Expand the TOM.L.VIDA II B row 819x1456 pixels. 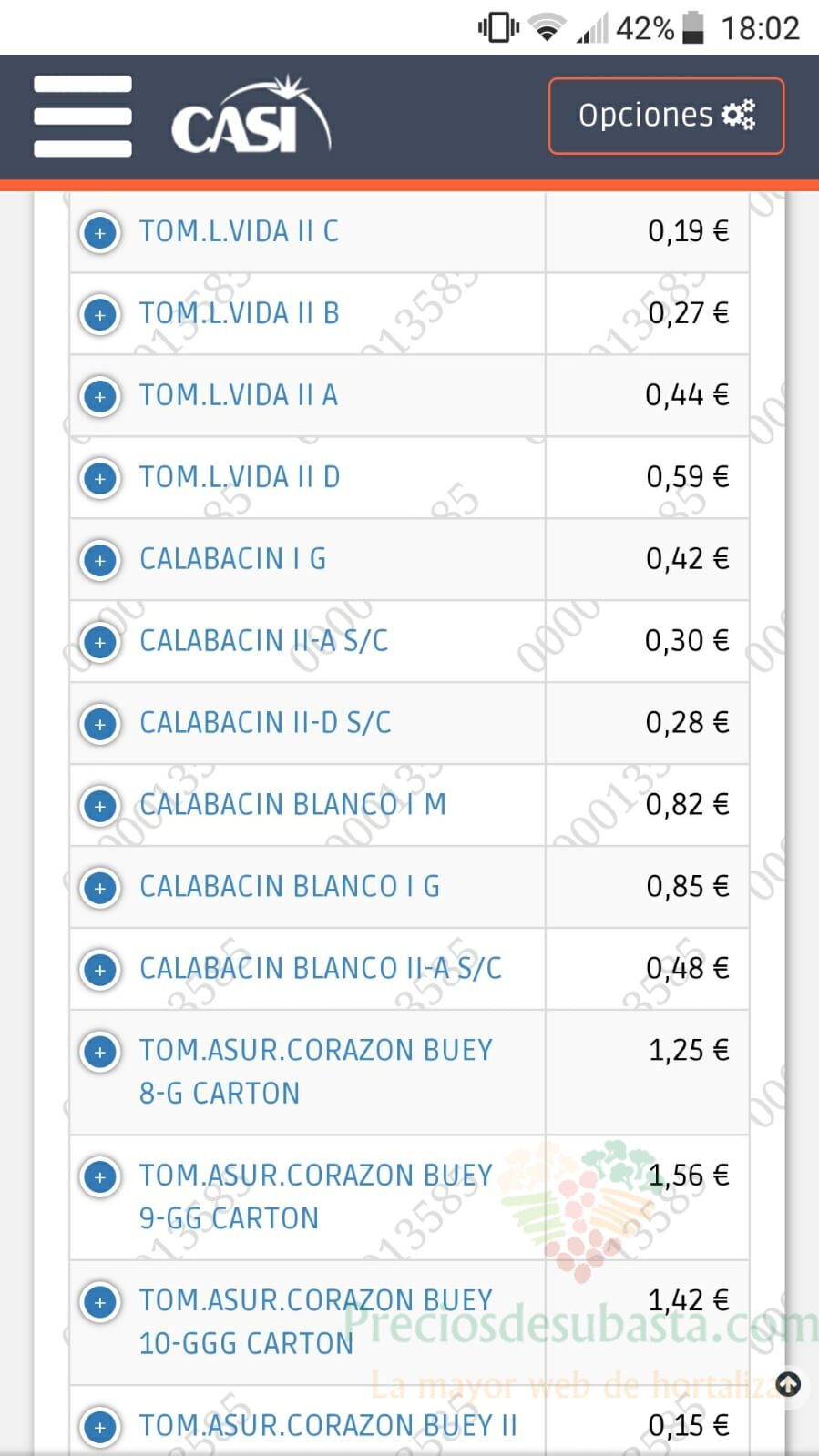point(100,314)
